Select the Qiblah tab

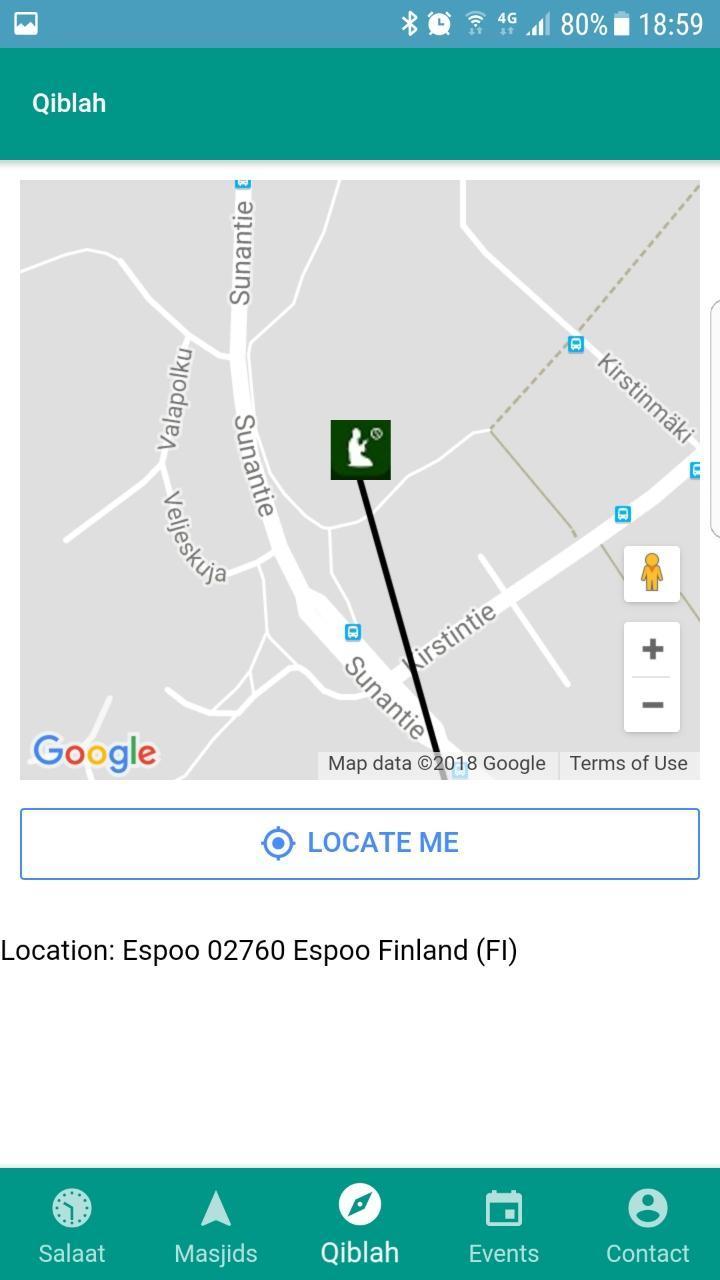360,1225
